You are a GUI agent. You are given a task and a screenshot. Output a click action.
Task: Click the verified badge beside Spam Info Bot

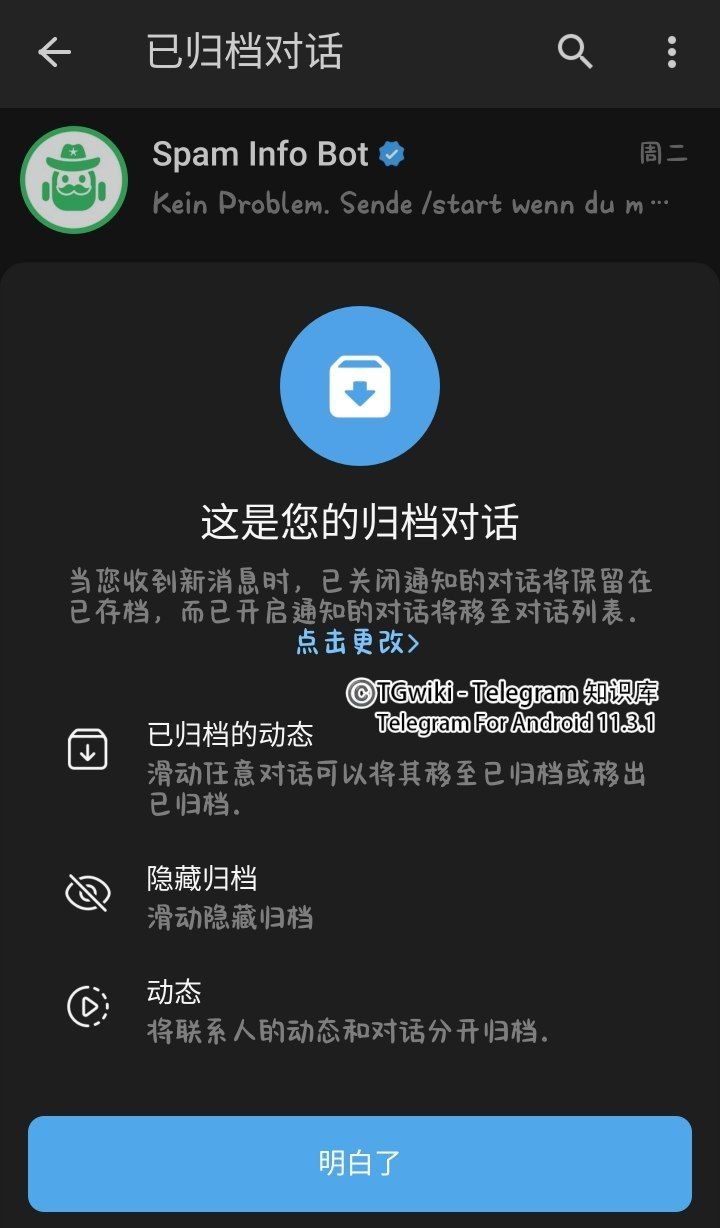point(392,153)
